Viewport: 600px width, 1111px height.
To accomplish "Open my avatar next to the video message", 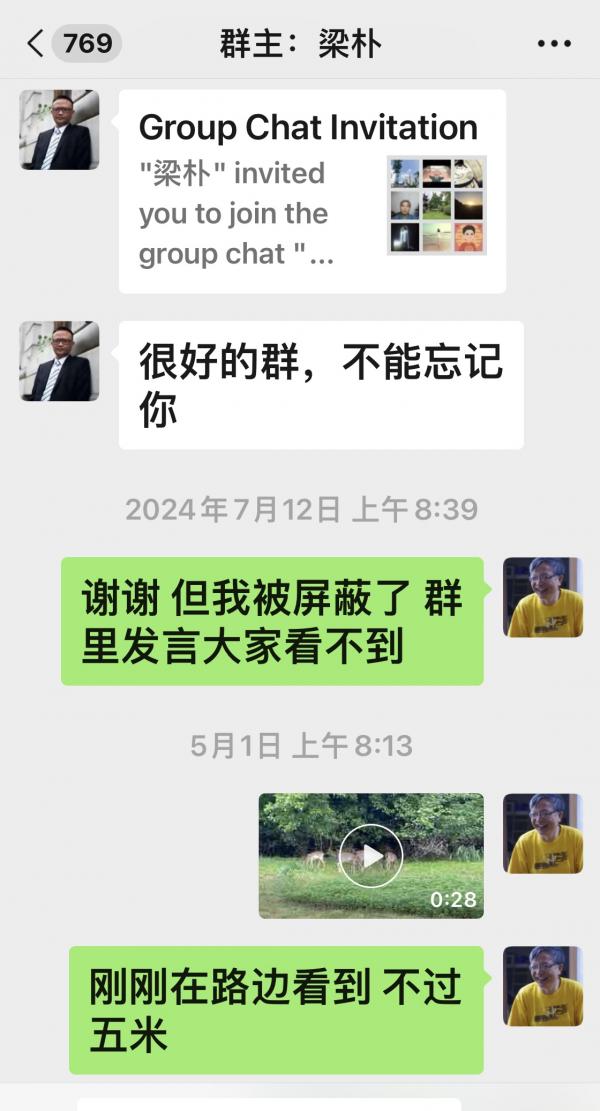I will point(542,833).
